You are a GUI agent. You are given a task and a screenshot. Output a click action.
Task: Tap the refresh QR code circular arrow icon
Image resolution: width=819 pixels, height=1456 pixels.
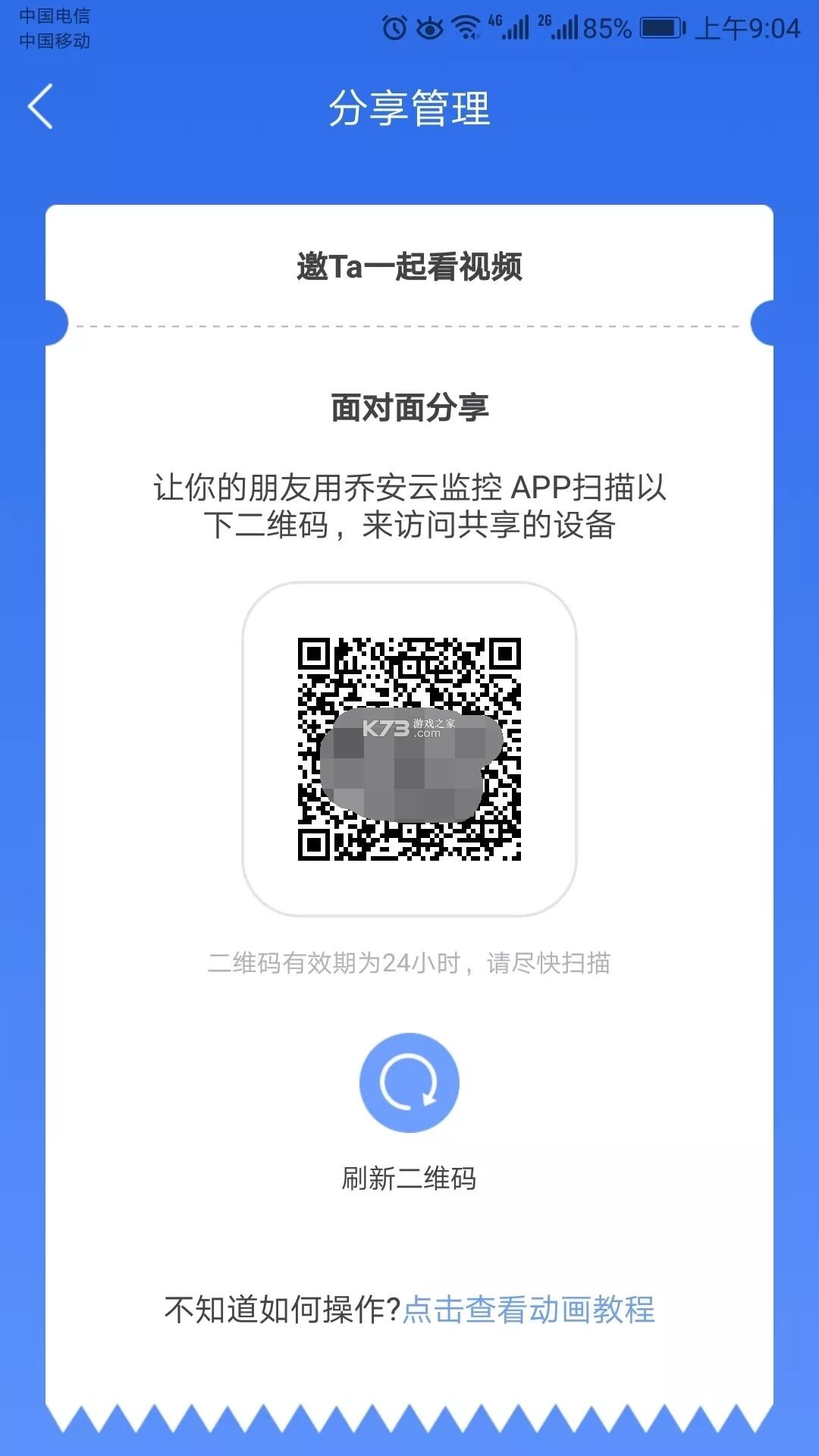coord(409,1083)
